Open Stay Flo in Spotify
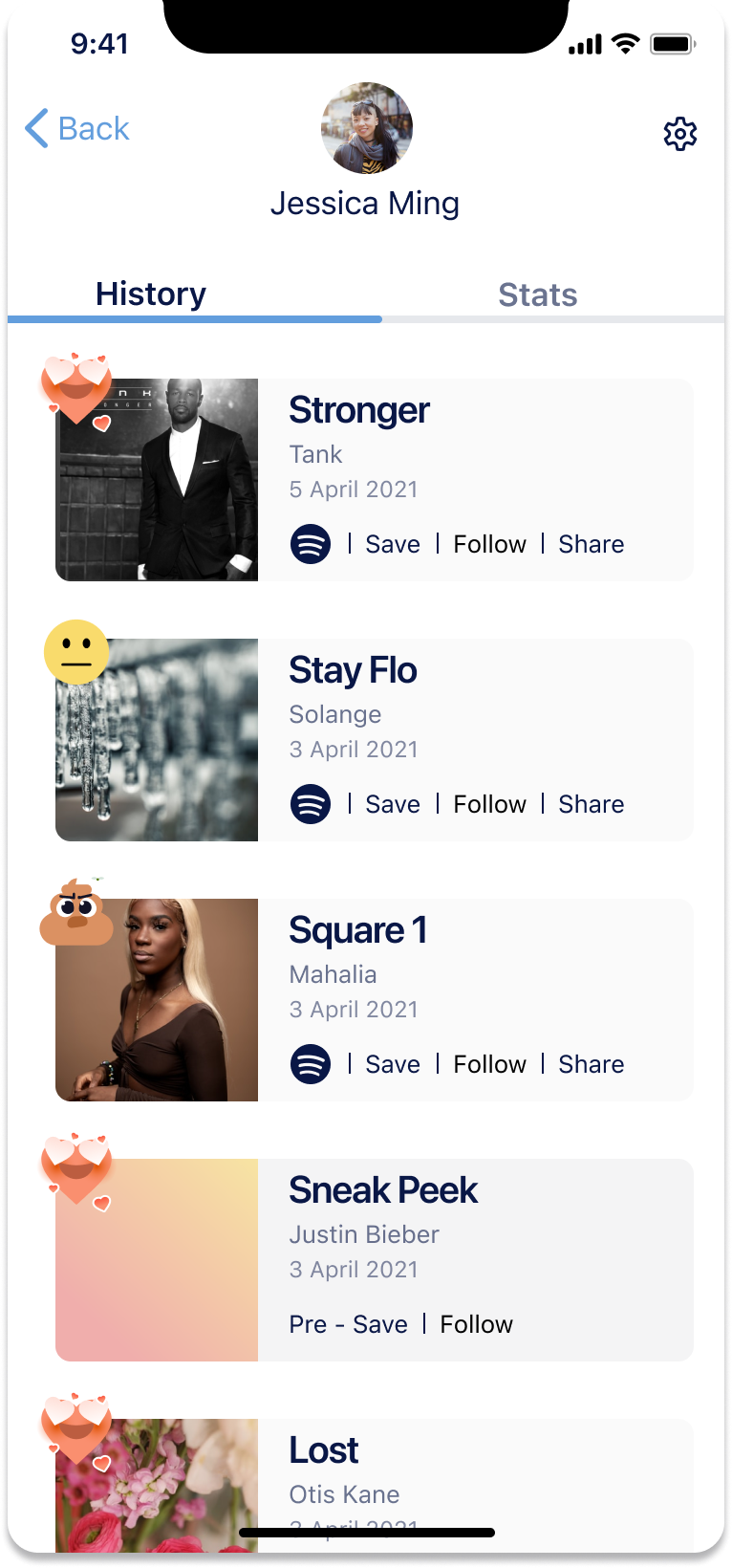 coord(311,804)
